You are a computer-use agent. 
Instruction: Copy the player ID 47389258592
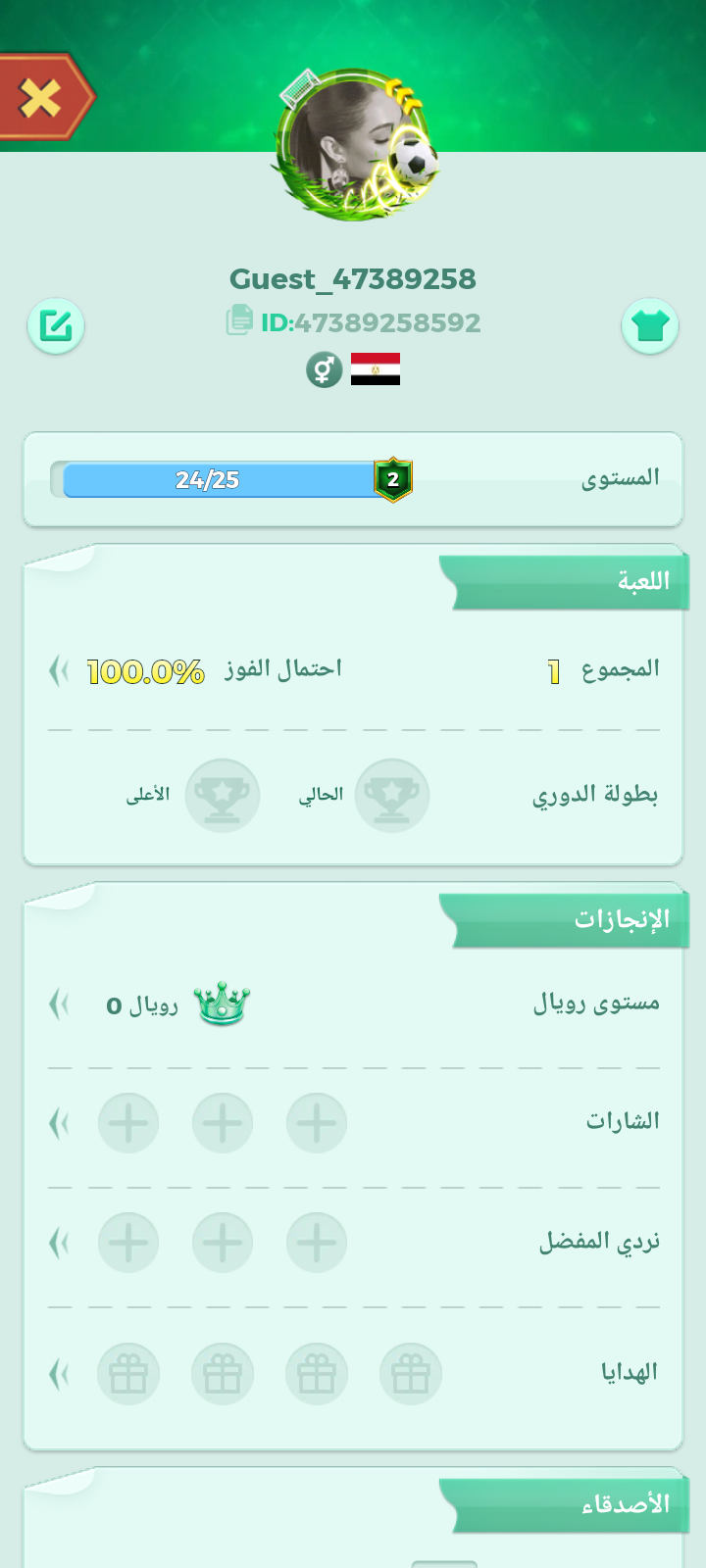coord(239,321)
